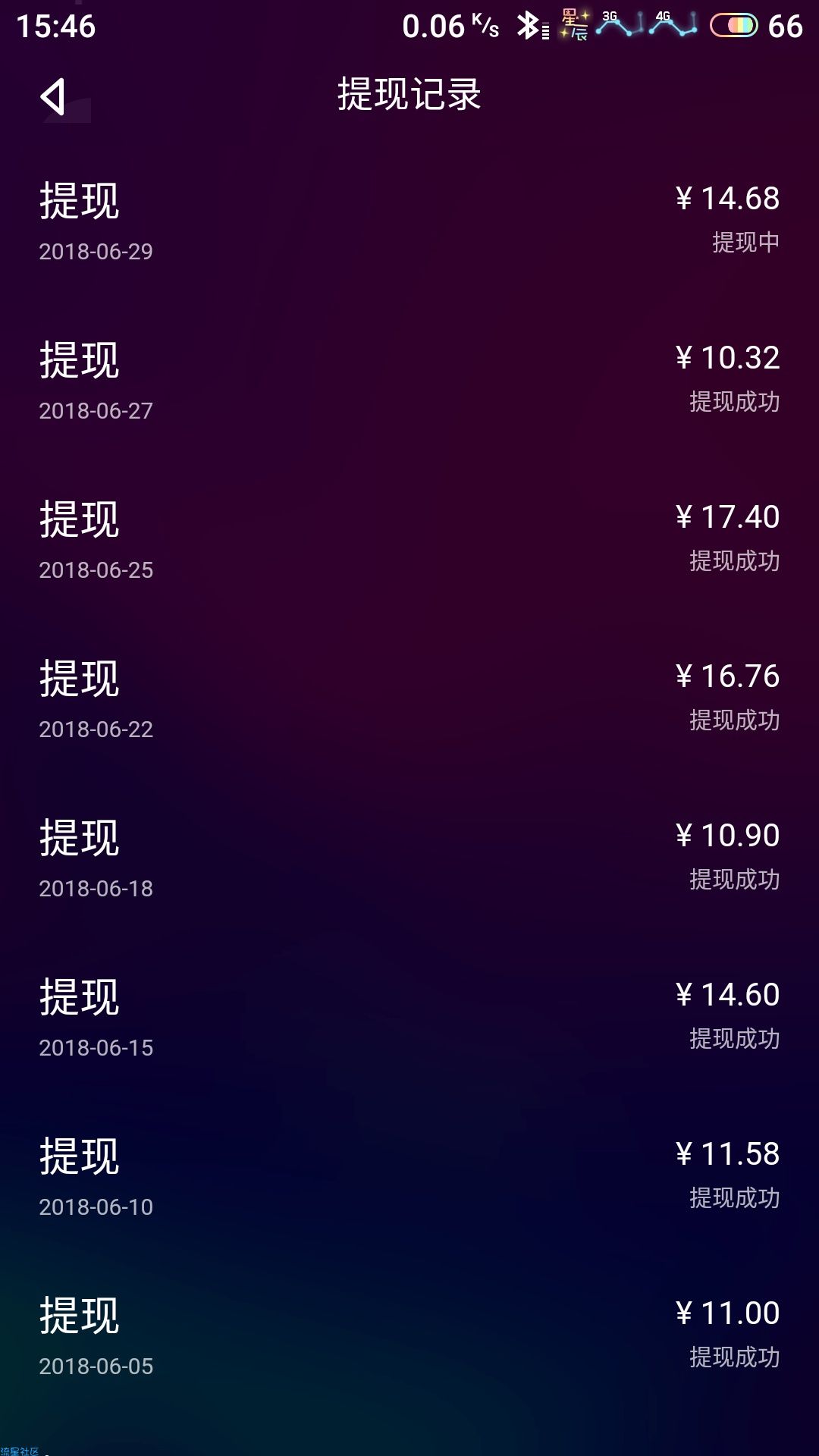The image size is (819, 1456).
Task: Open the 2018-06-05 withdrawal of ¥11.00
Action: pyautogui.click(x=409, y=1335)
